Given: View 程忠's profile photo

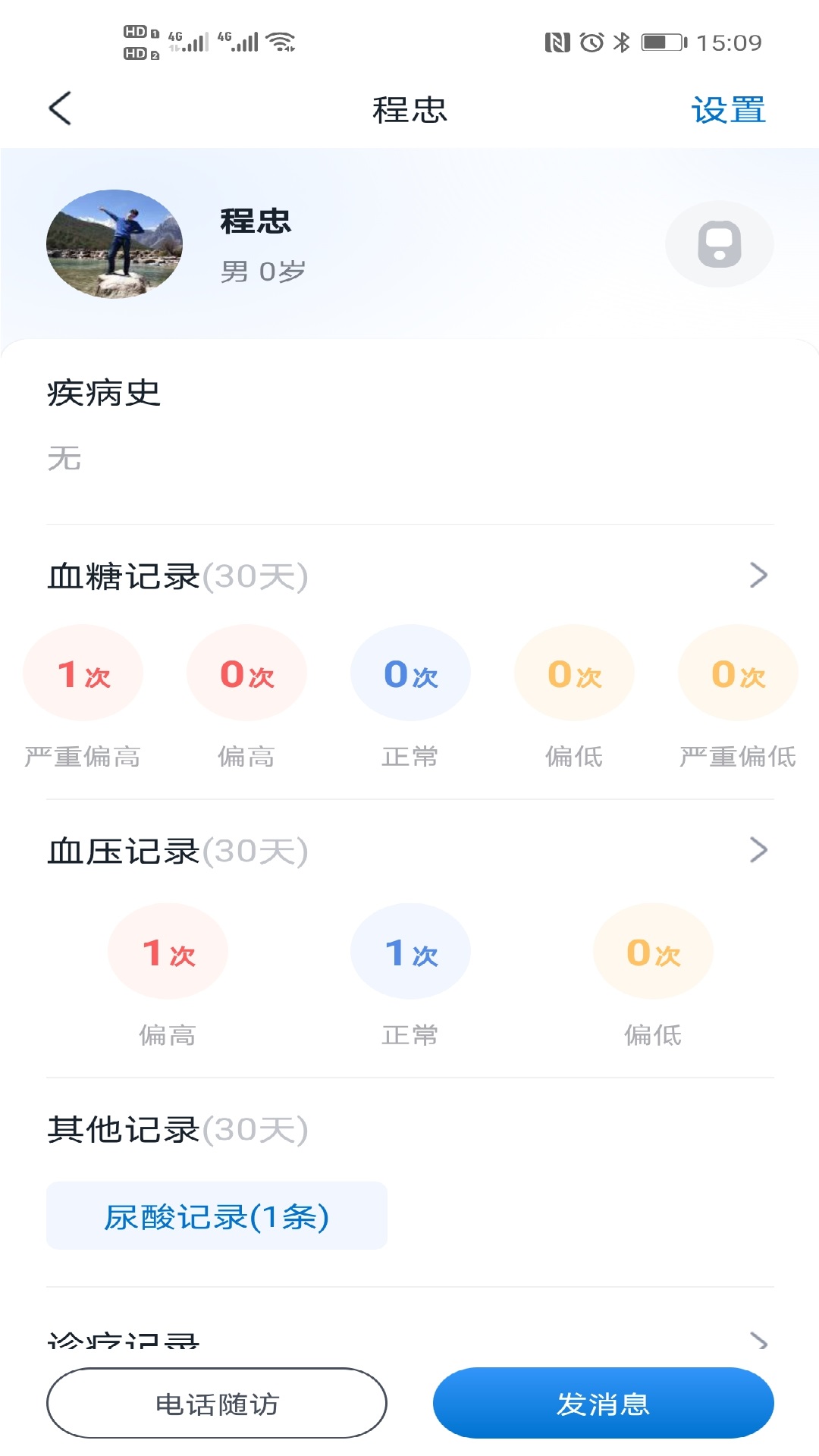Looking at the screenshot, I should tap(115, 243).
